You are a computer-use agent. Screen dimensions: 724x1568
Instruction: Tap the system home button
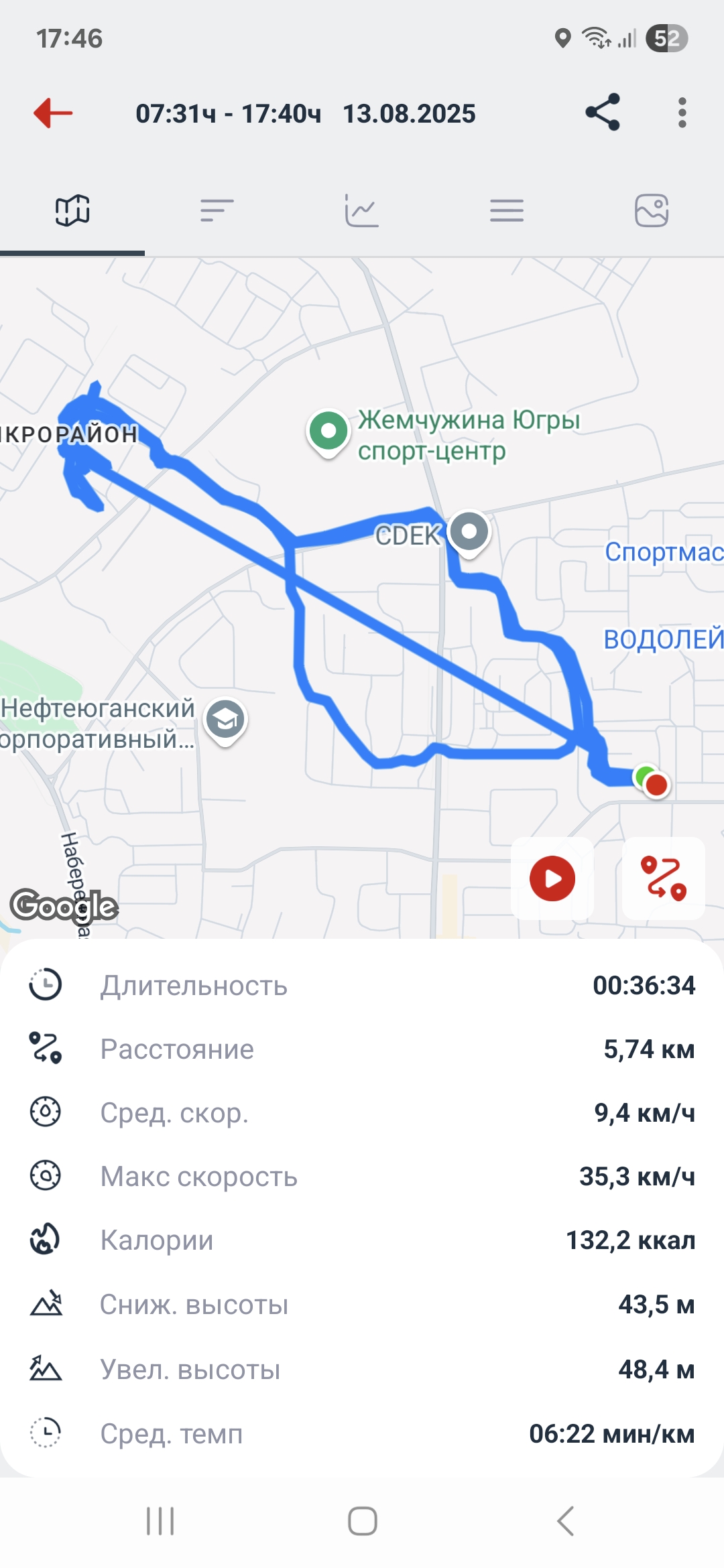tap(362, 1520)
